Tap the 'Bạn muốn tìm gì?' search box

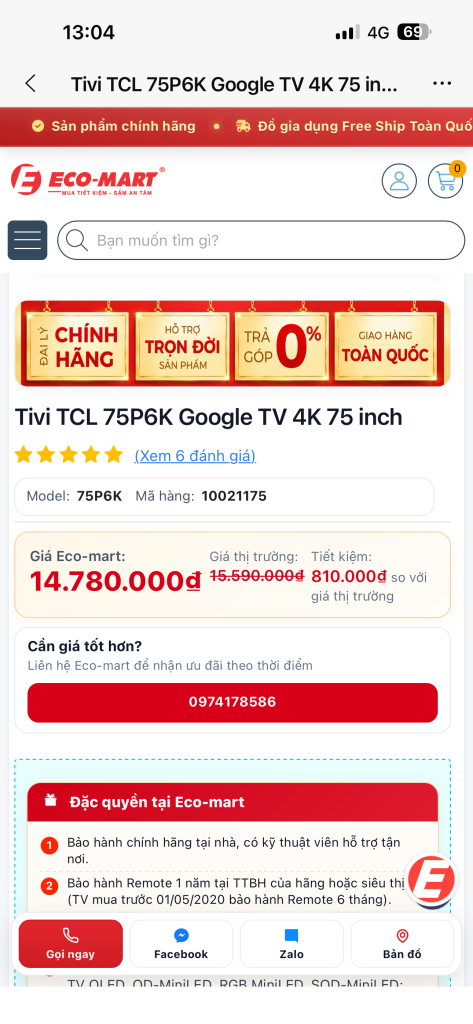pyautogui.click(x=261, y=240)
